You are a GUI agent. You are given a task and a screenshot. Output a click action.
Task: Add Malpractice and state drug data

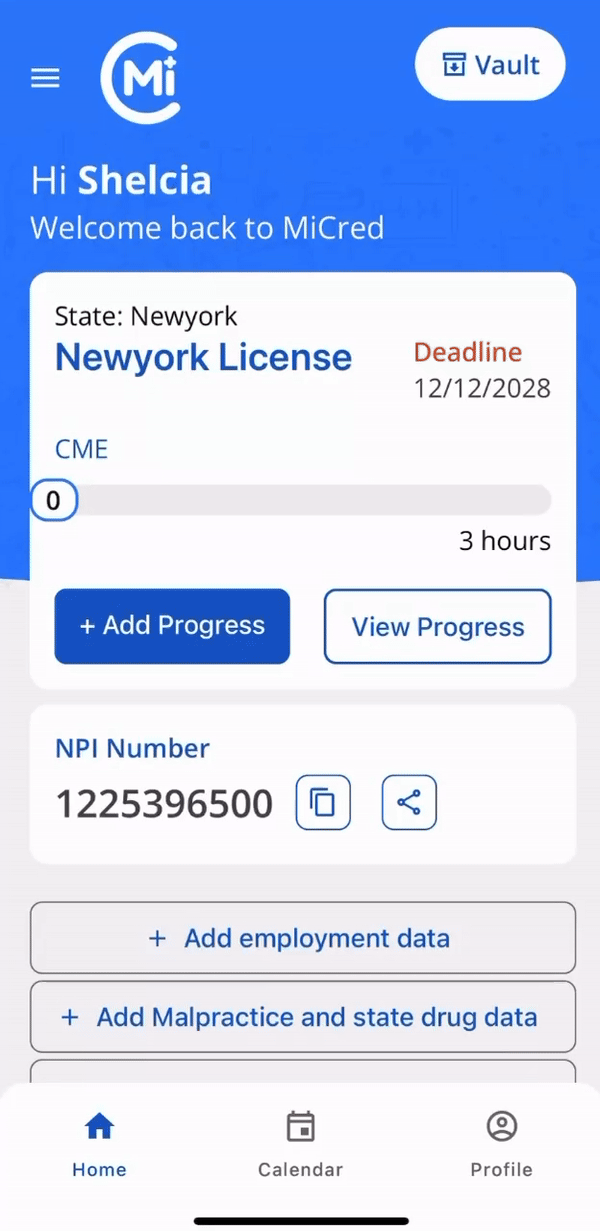point(302,1017)
